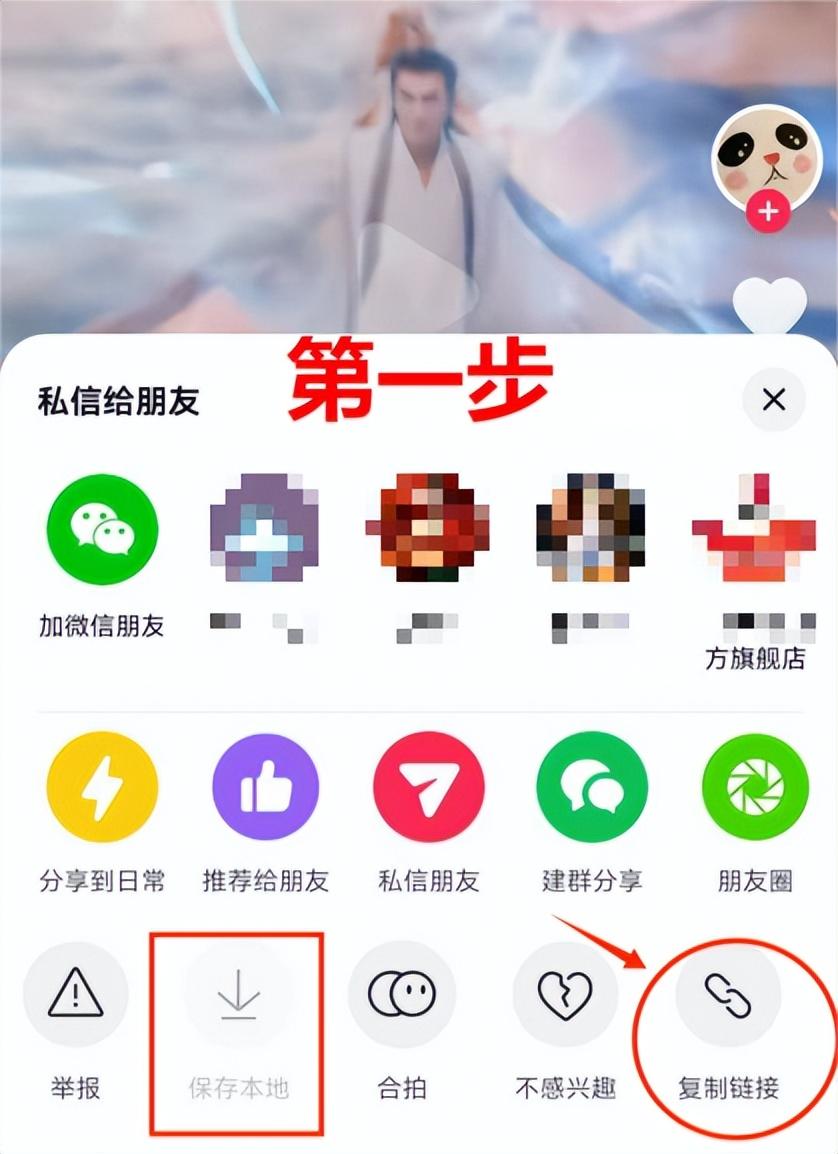Tap 加微信朋友 to add WeChat friends
Image resolution: width=838 pixels, height=1154 pixels.
tap(102, 530)
